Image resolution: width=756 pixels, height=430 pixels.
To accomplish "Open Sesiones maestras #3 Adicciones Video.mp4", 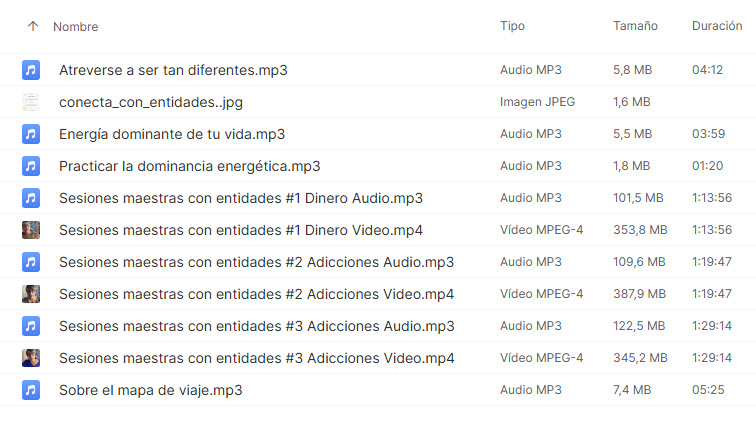I will (256, 358).
